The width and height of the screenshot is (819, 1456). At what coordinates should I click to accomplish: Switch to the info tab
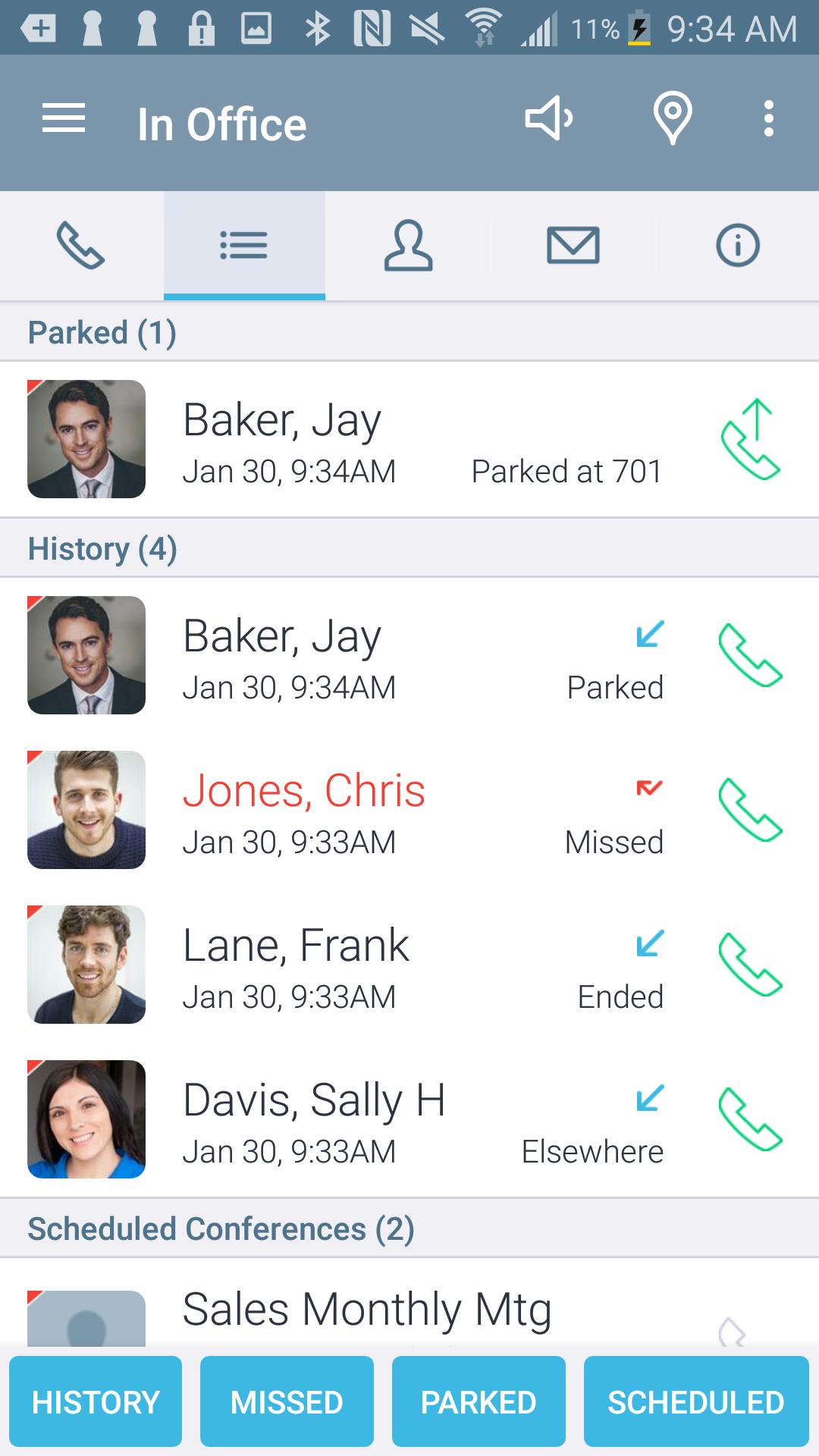(737, 246)
